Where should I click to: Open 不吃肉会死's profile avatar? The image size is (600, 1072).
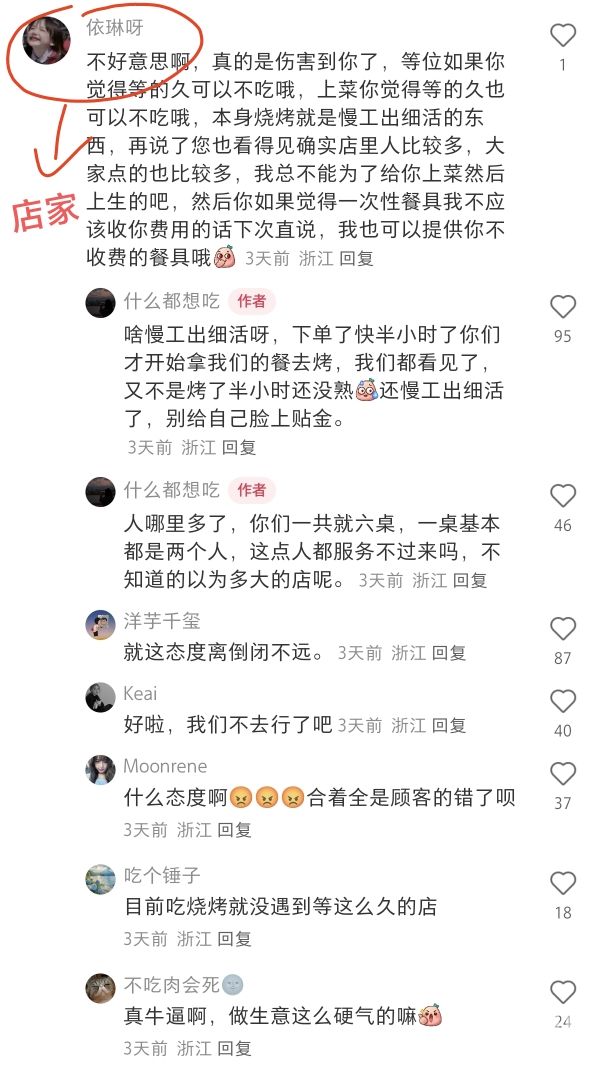[x=100, y=988]
